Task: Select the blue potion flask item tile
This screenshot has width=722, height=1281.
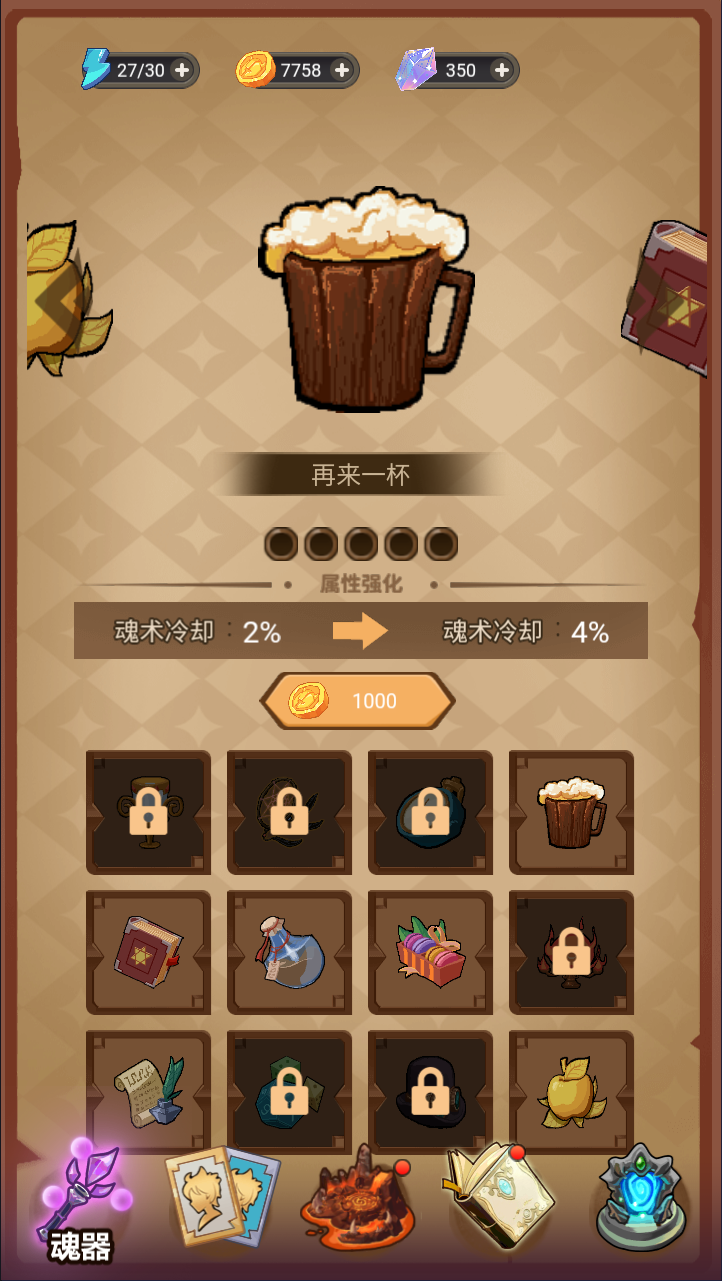Action: pyautogui.click(x=289, y=952)
